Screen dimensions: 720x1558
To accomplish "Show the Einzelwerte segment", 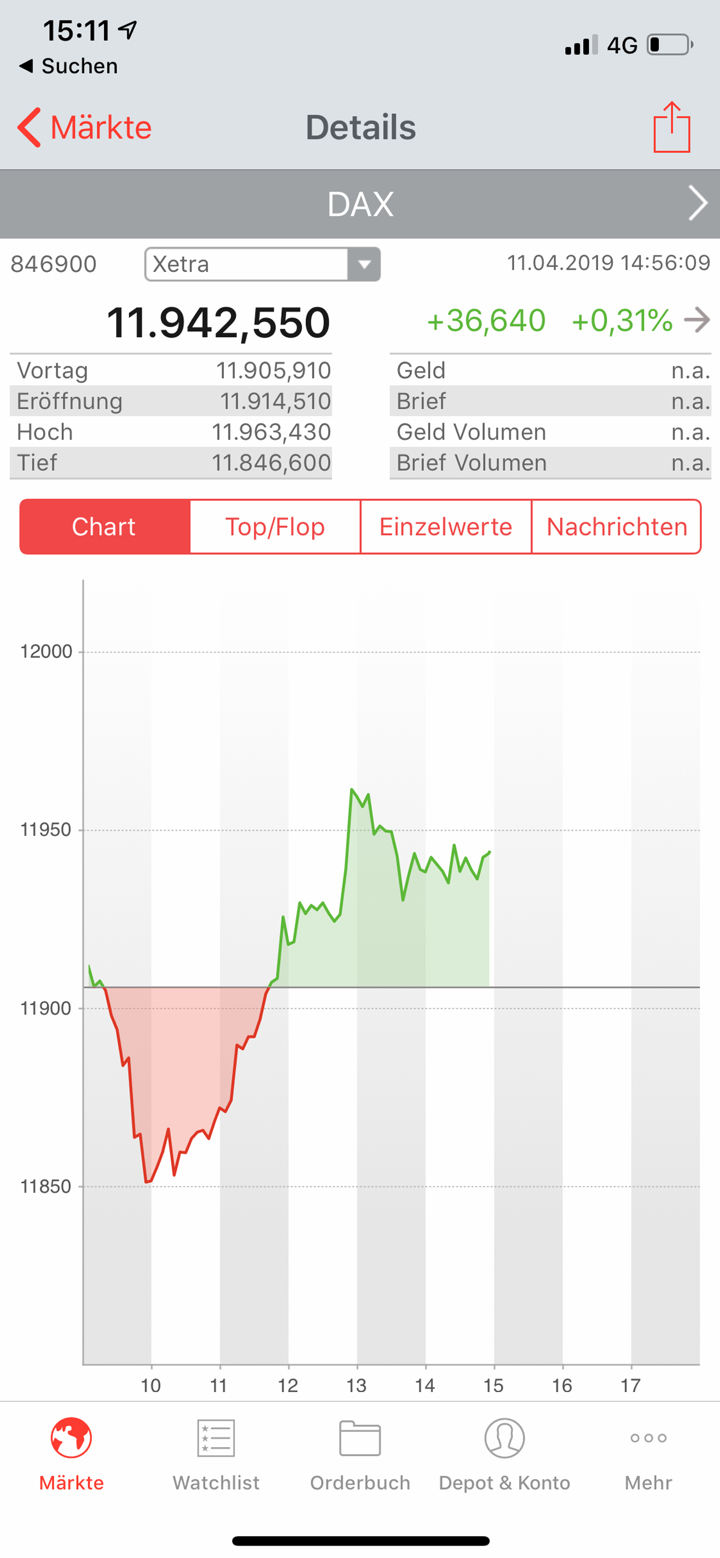I will coord(446,527).
